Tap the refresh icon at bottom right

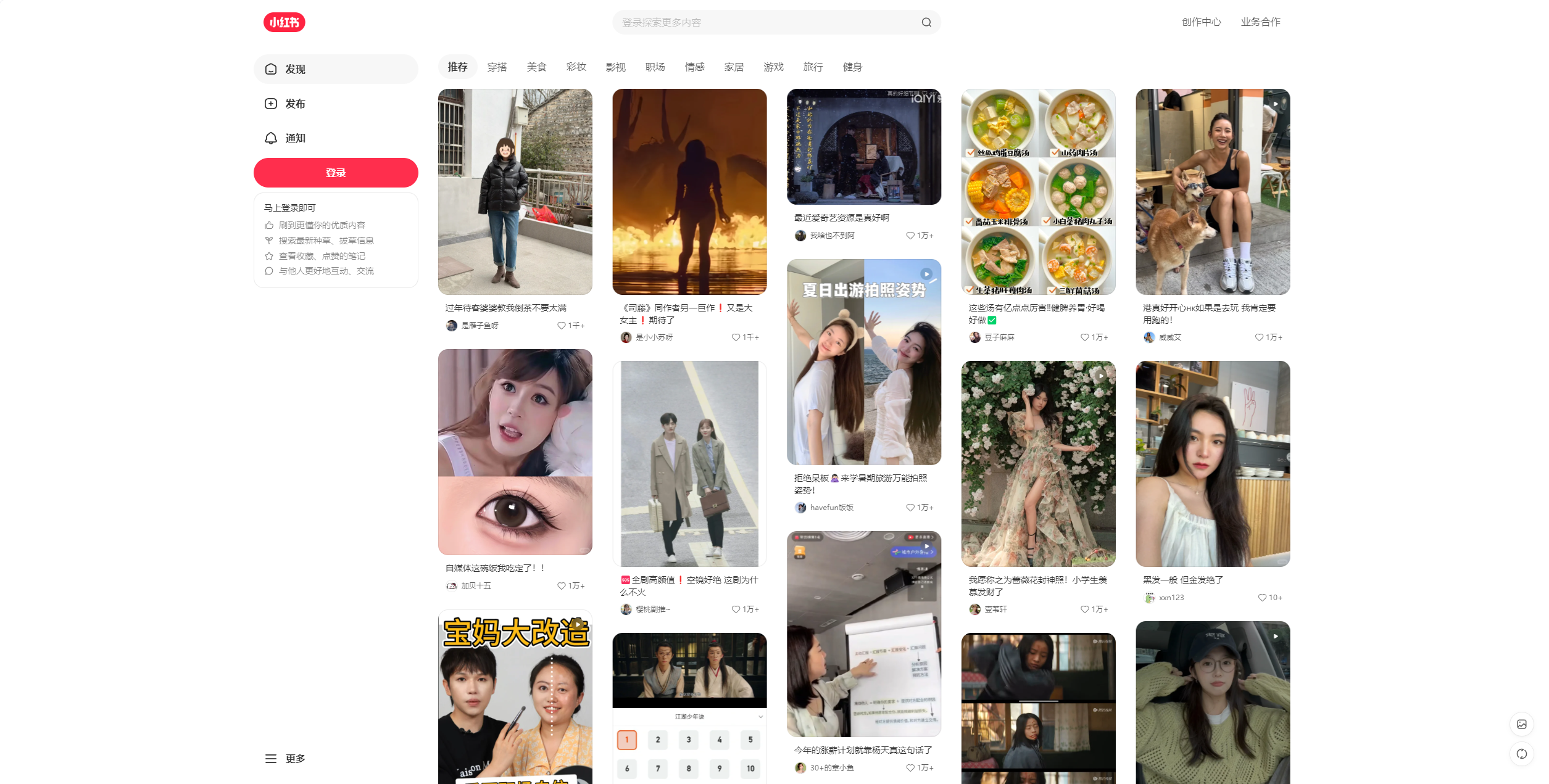(x=1521, y=754)
